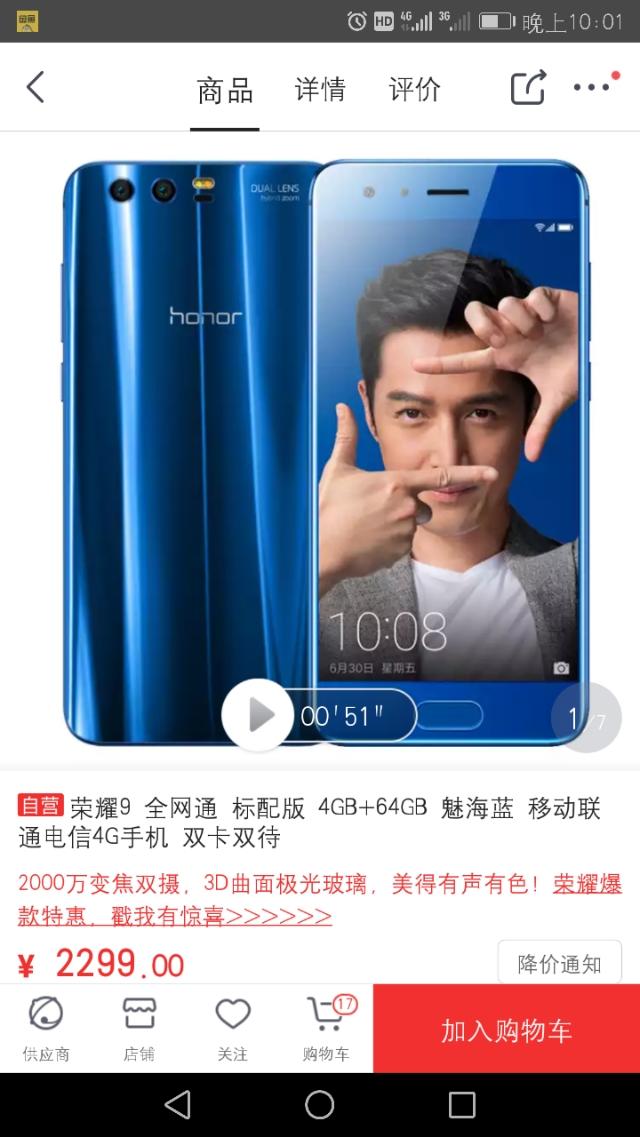Tap the 降价通知 button
Image resolution: width=640 pixels, height=1137 pixels.
pyautogui.click(x=559, y=963)
